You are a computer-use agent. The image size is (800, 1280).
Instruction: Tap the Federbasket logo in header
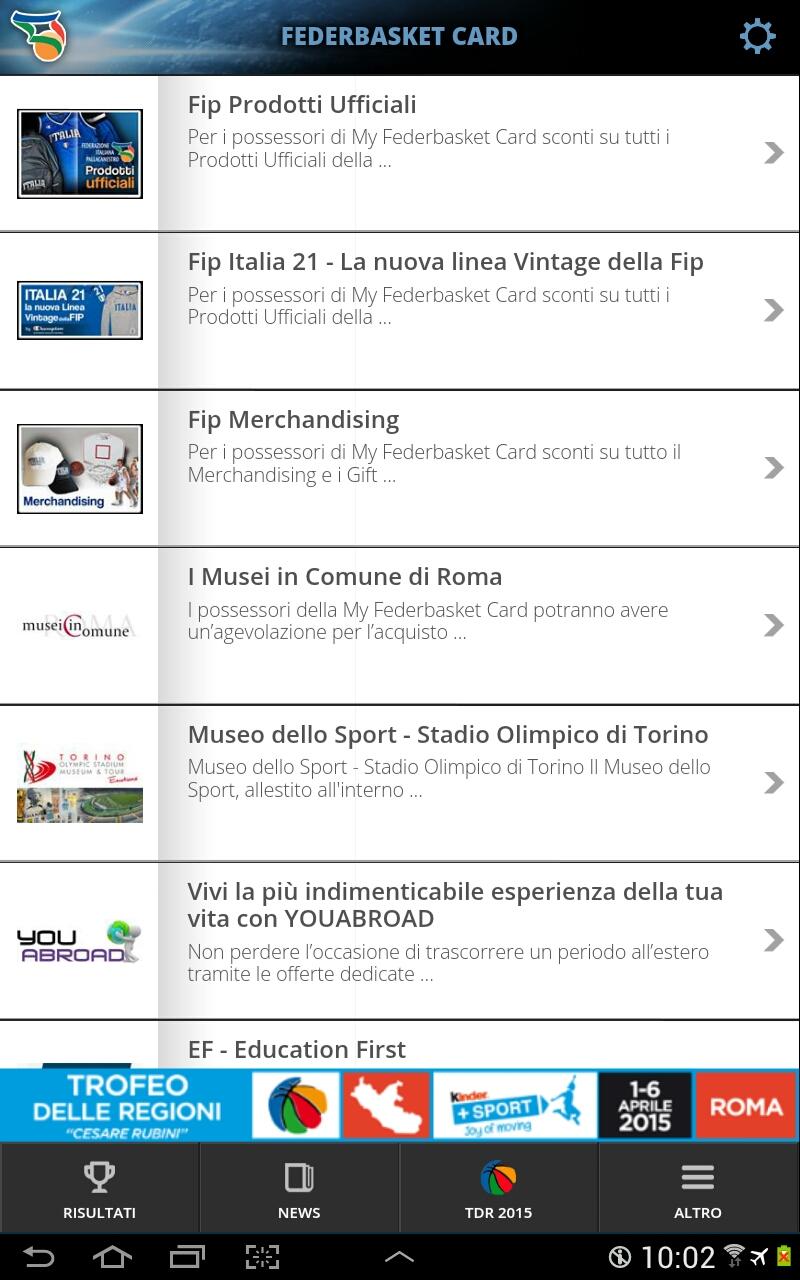tap(38, 36)
